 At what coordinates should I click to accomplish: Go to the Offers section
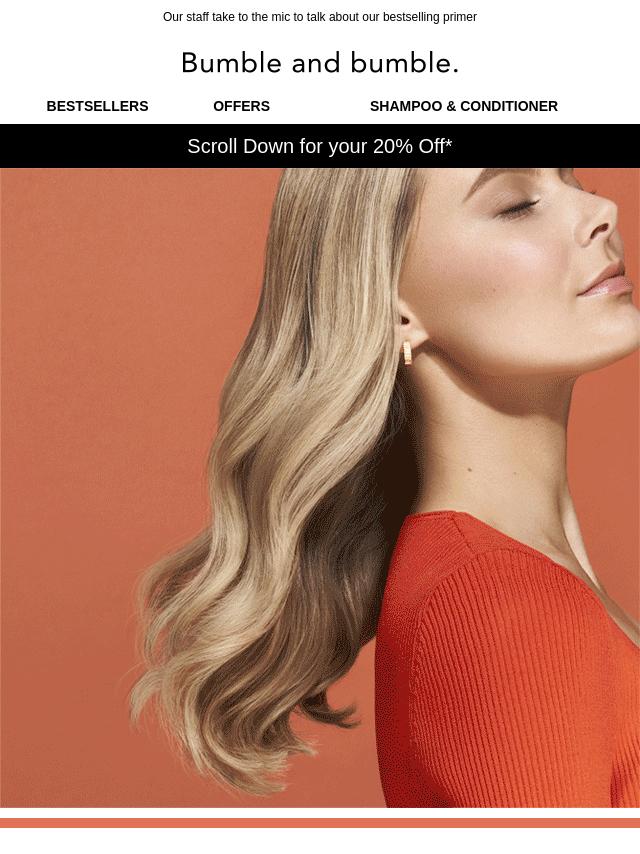[x=241, y=106]
